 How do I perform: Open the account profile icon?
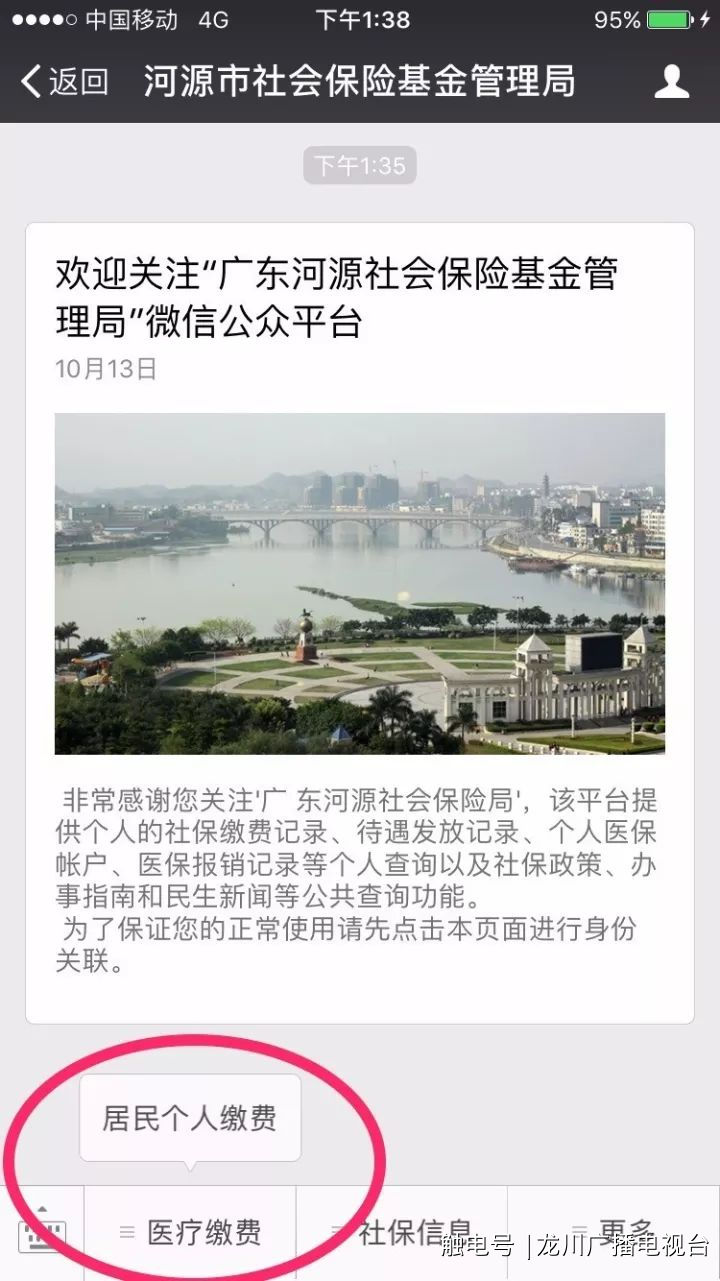click(x=672, y=82)
